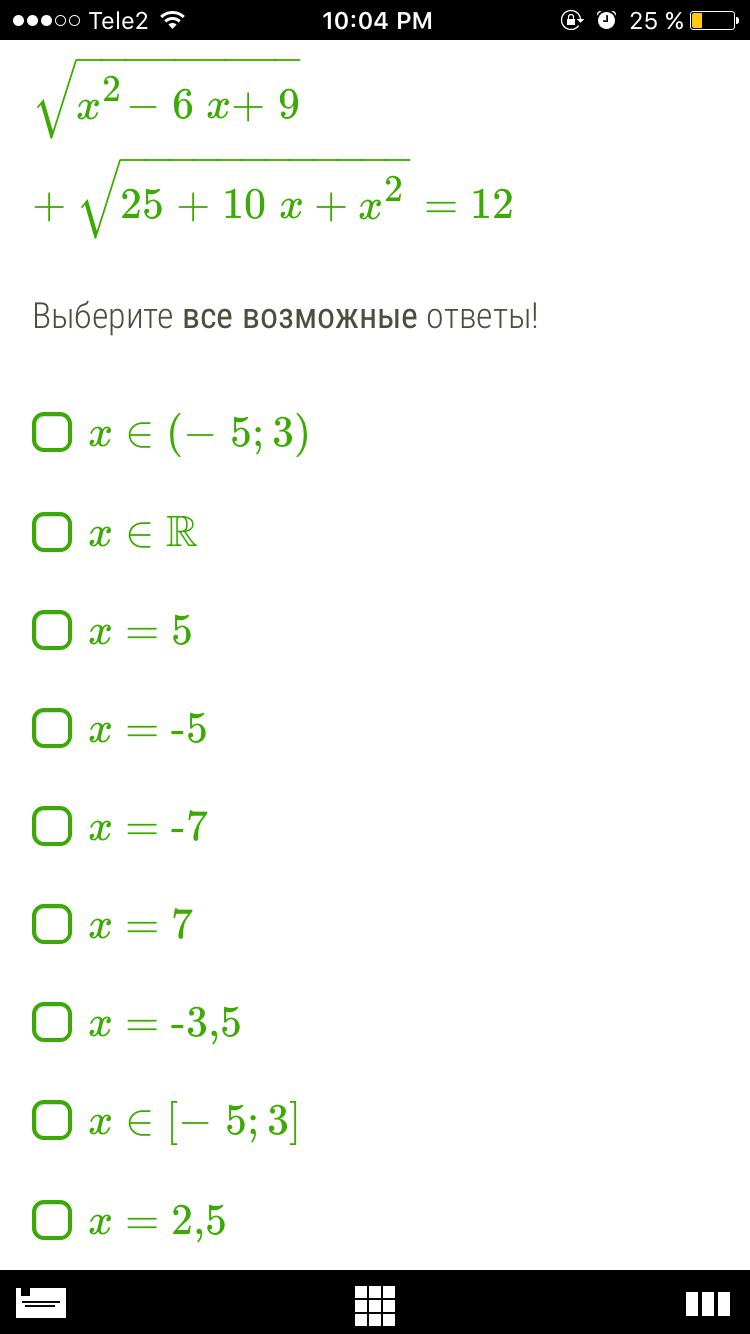750x1334 pixels.
Task: Open the left card icon in bottom bar
Action: point(42,1303)
